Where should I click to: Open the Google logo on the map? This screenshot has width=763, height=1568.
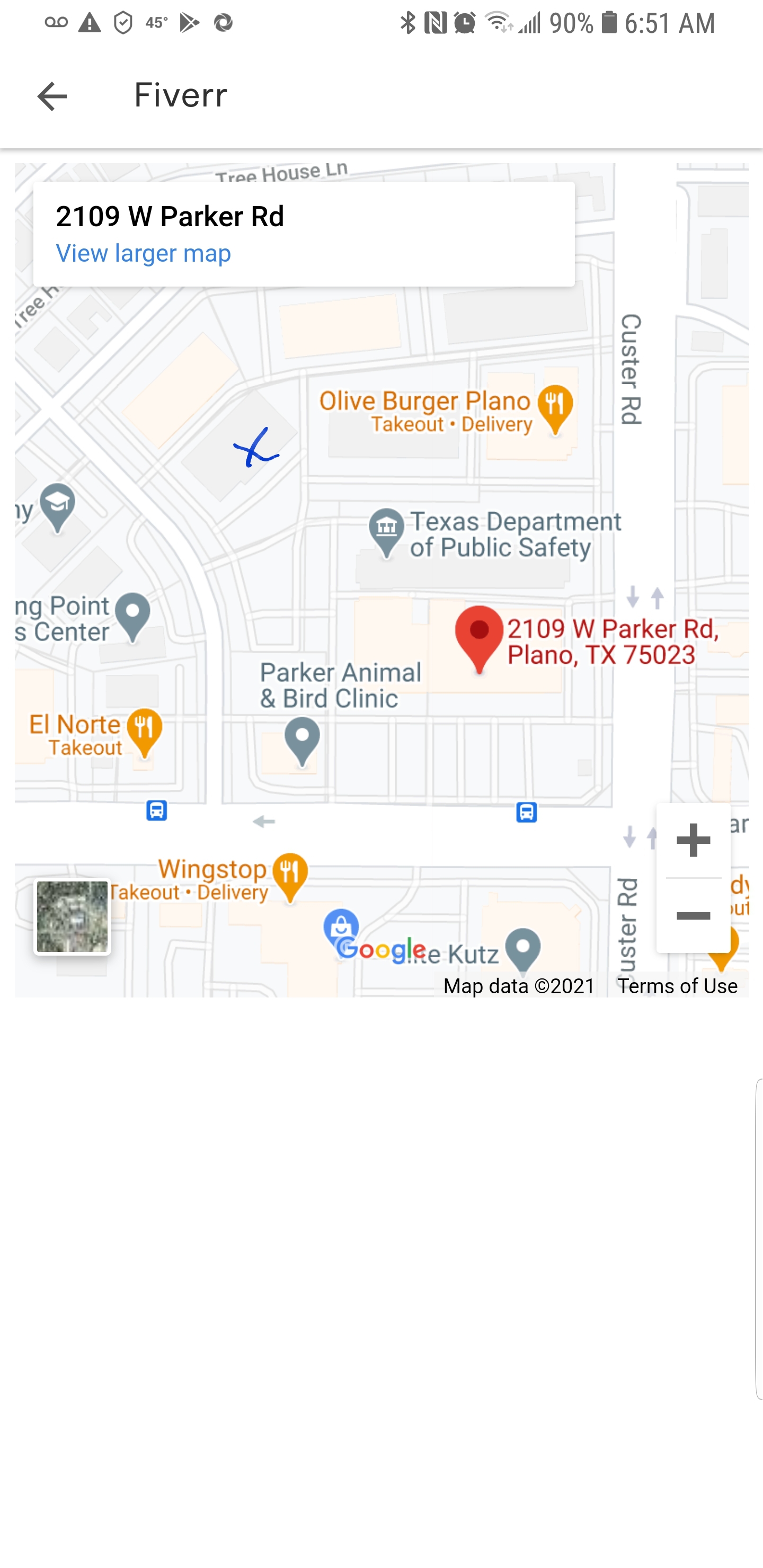tap(382, 950)
